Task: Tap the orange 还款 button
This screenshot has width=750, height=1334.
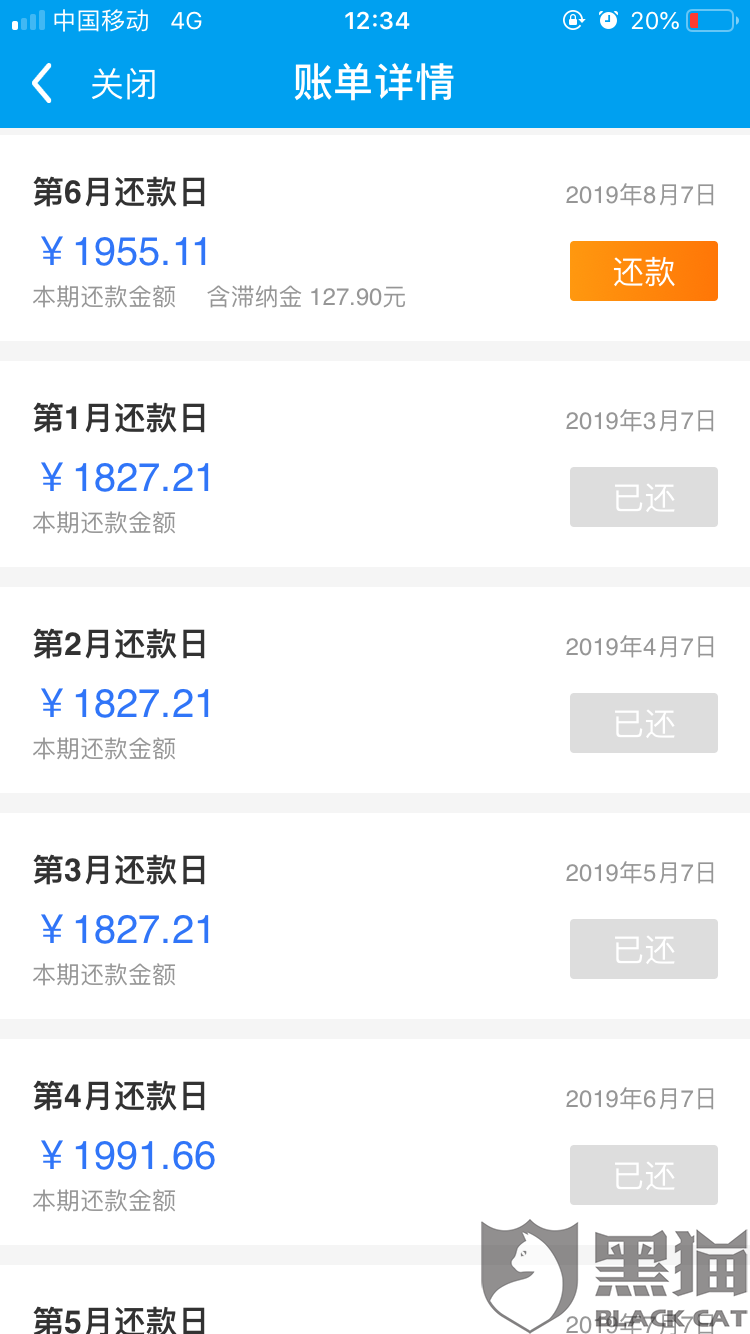Action: (644, 271)
